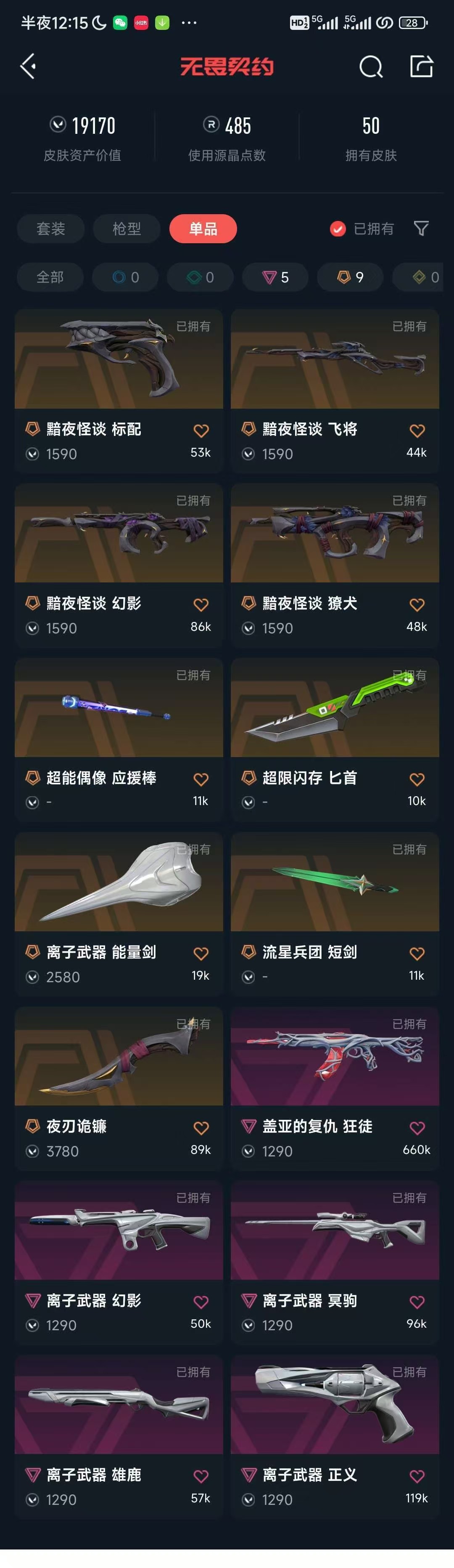Tap the heart on 离子武器 正义
Viewport: 454px width, 1568px height.
417,1476
